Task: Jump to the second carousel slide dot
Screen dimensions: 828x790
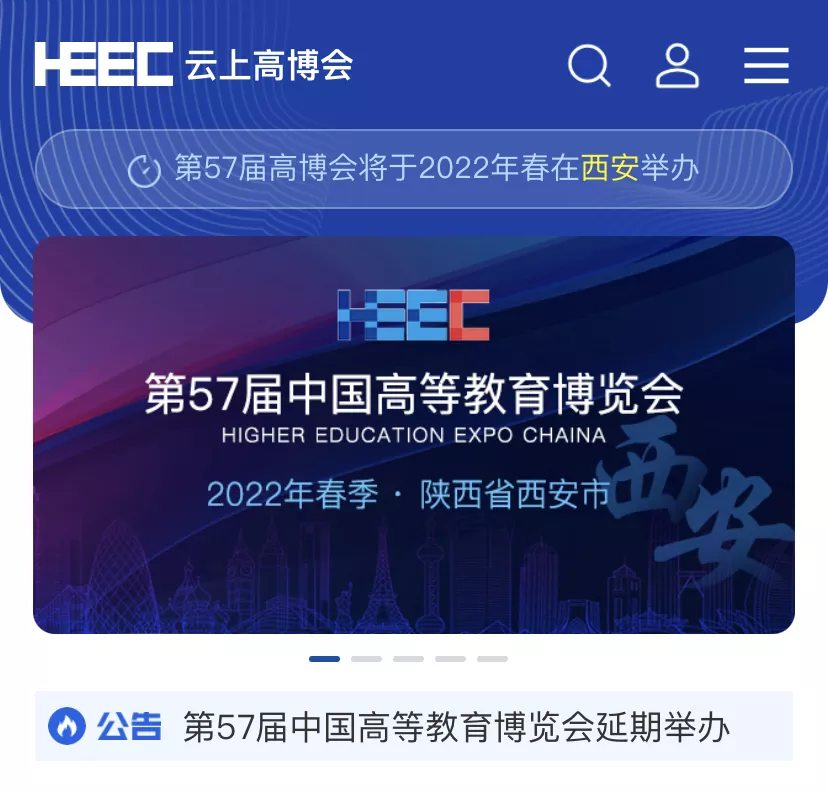Action: point(366,659)
